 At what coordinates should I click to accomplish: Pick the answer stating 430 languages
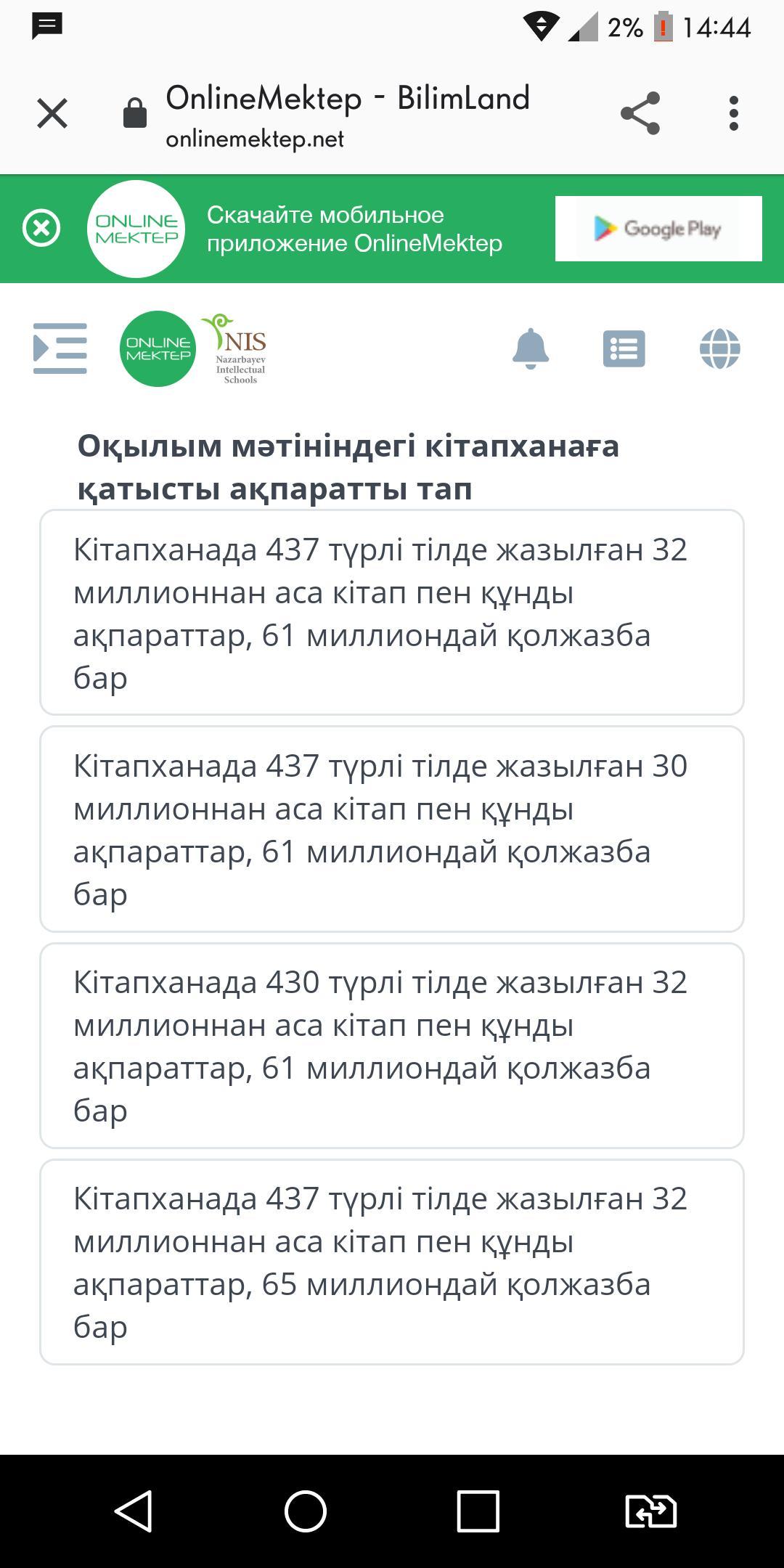(x=392, y=1045)
